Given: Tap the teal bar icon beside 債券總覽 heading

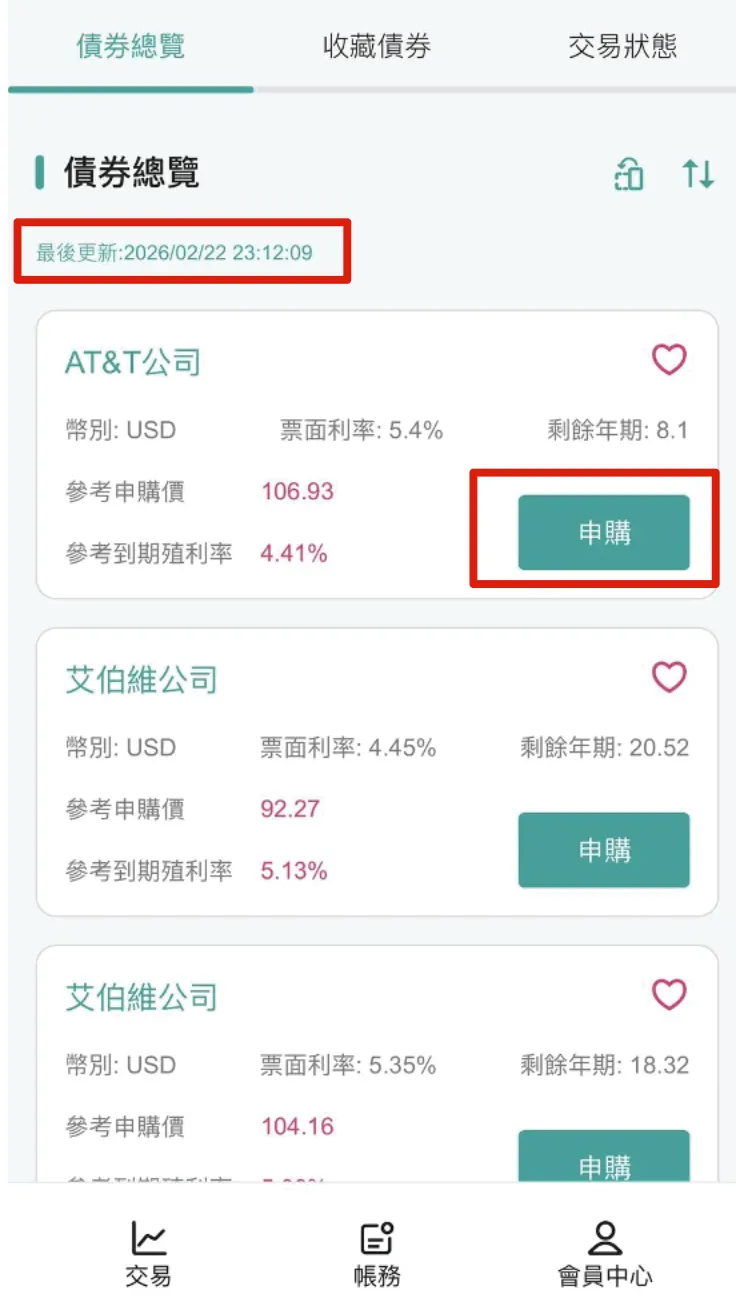Looking at the screenshot, I should (39, 170).
